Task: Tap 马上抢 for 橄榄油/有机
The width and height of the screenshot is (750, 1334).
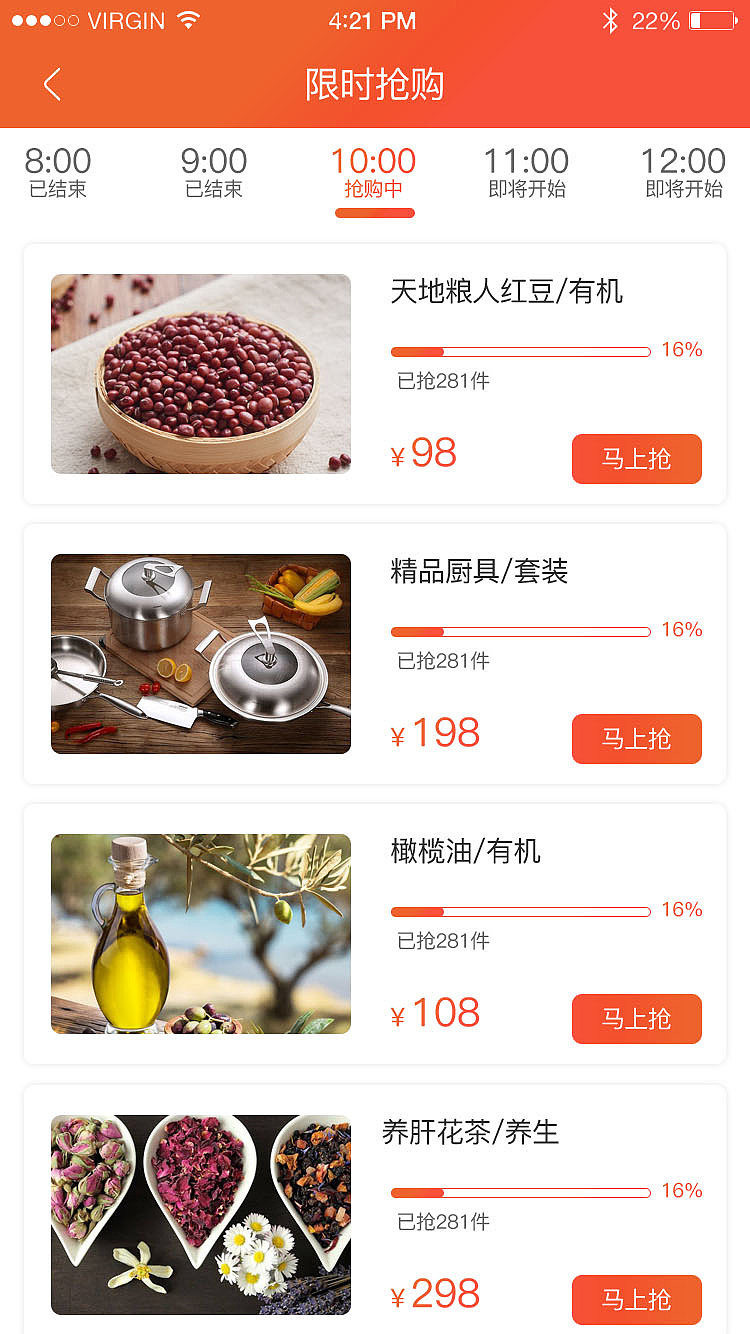Action: coord(637,1019)
